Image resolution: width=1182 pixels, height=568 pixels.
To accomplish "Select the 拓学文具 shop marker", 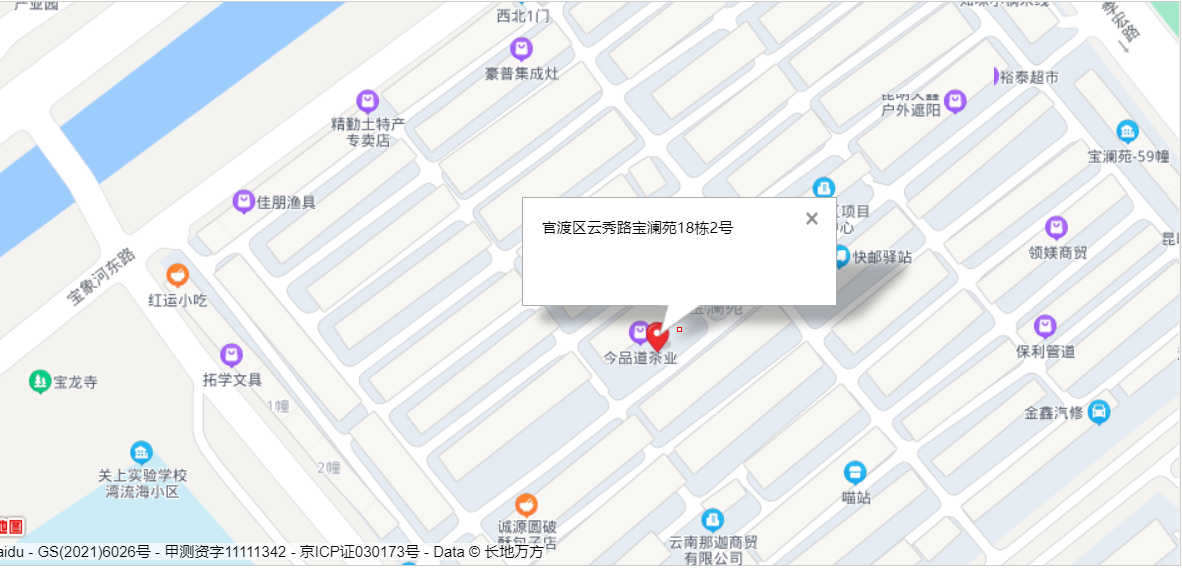I will 232,355.
